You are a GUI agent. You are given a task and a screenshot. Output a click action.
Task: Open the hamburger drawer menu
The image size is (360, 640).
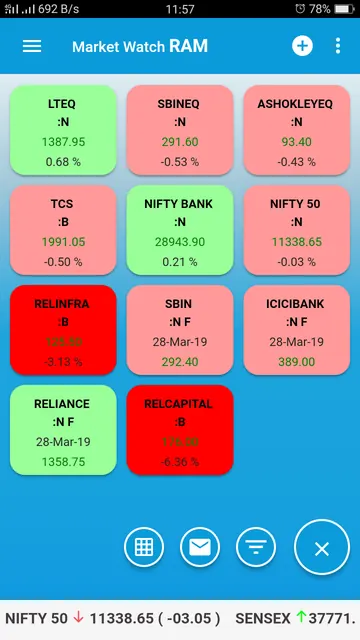click(32, 46)
